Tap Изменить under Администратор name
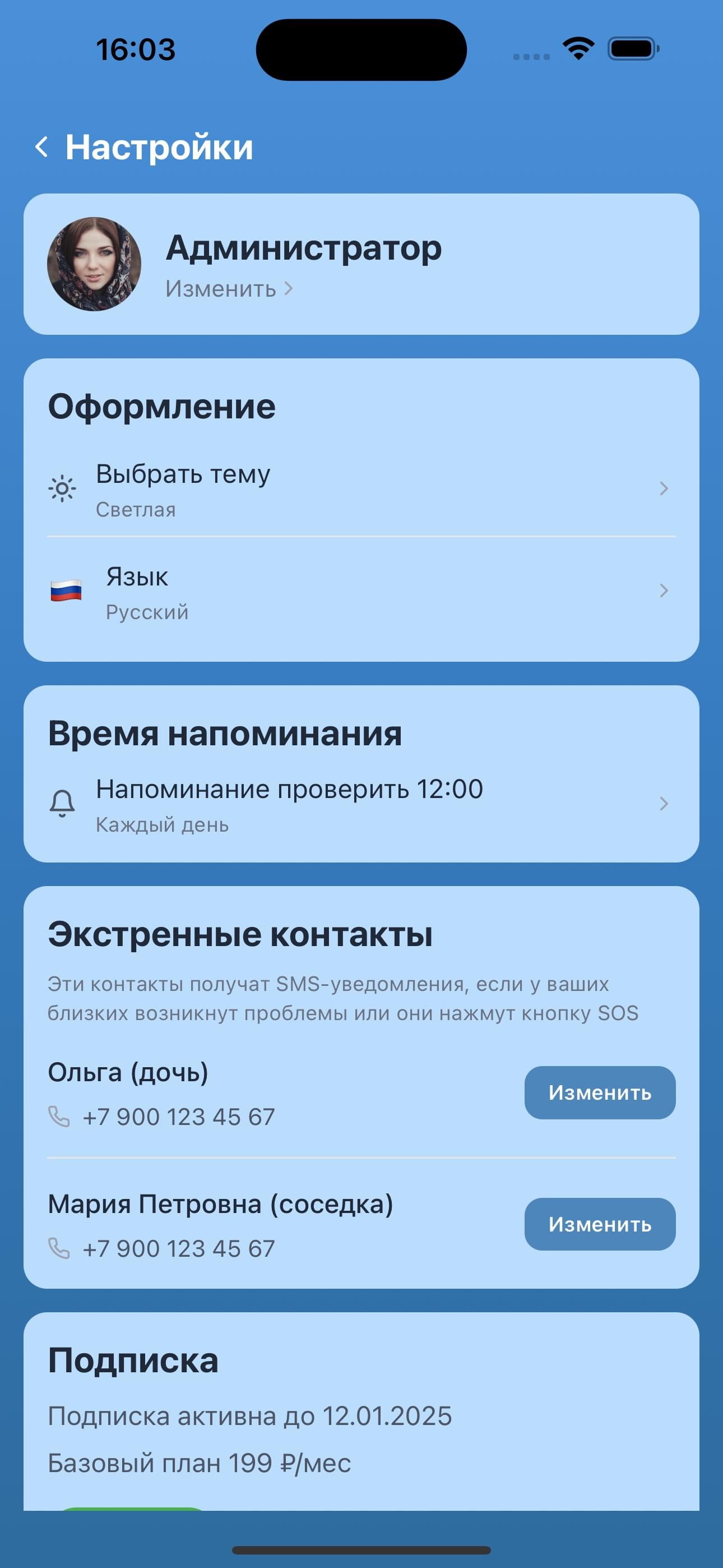This screenshot has width=723, height=1568. (220, 287)
